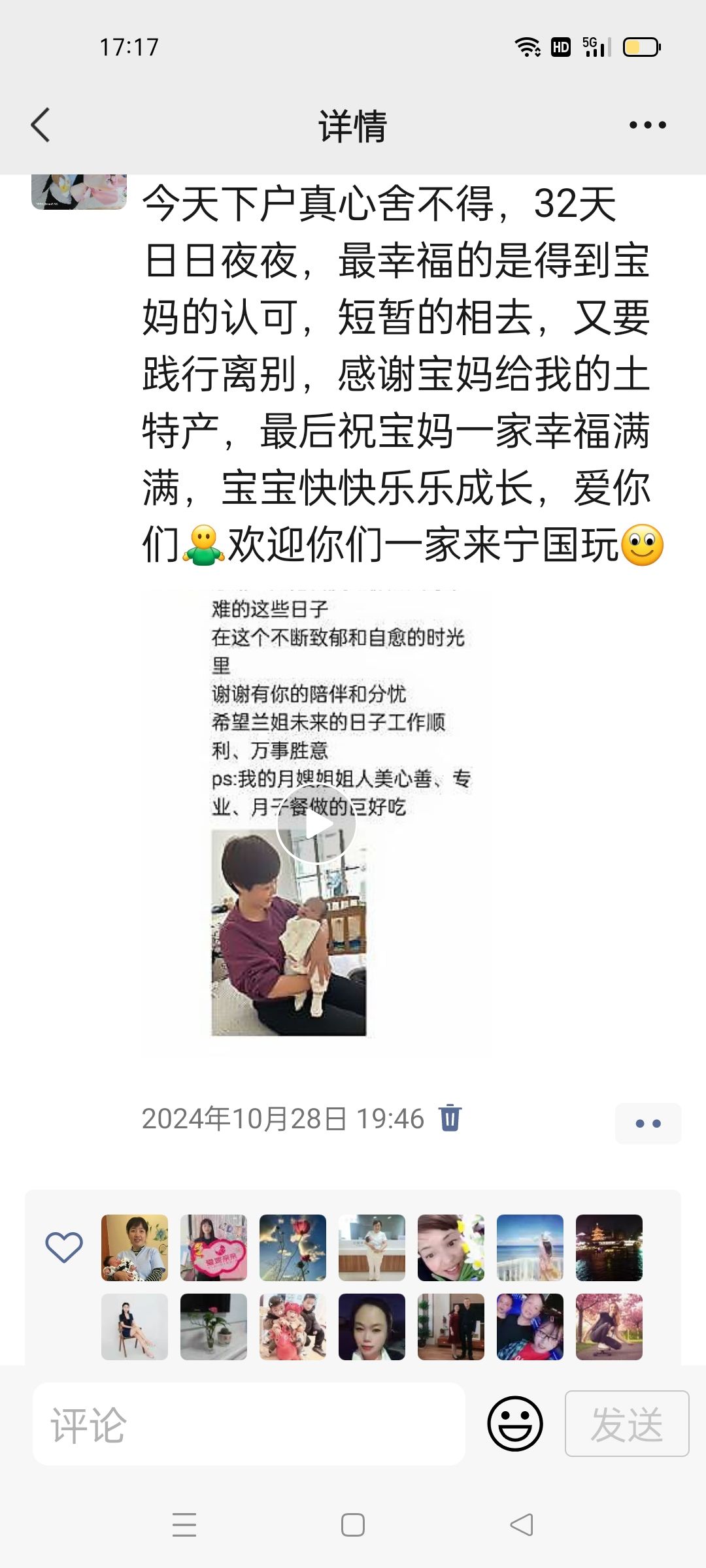Image resolution: width=706 pixels, height=1568 pixels.
Task: Play the video in the post
Action: [x=316, y=825]
